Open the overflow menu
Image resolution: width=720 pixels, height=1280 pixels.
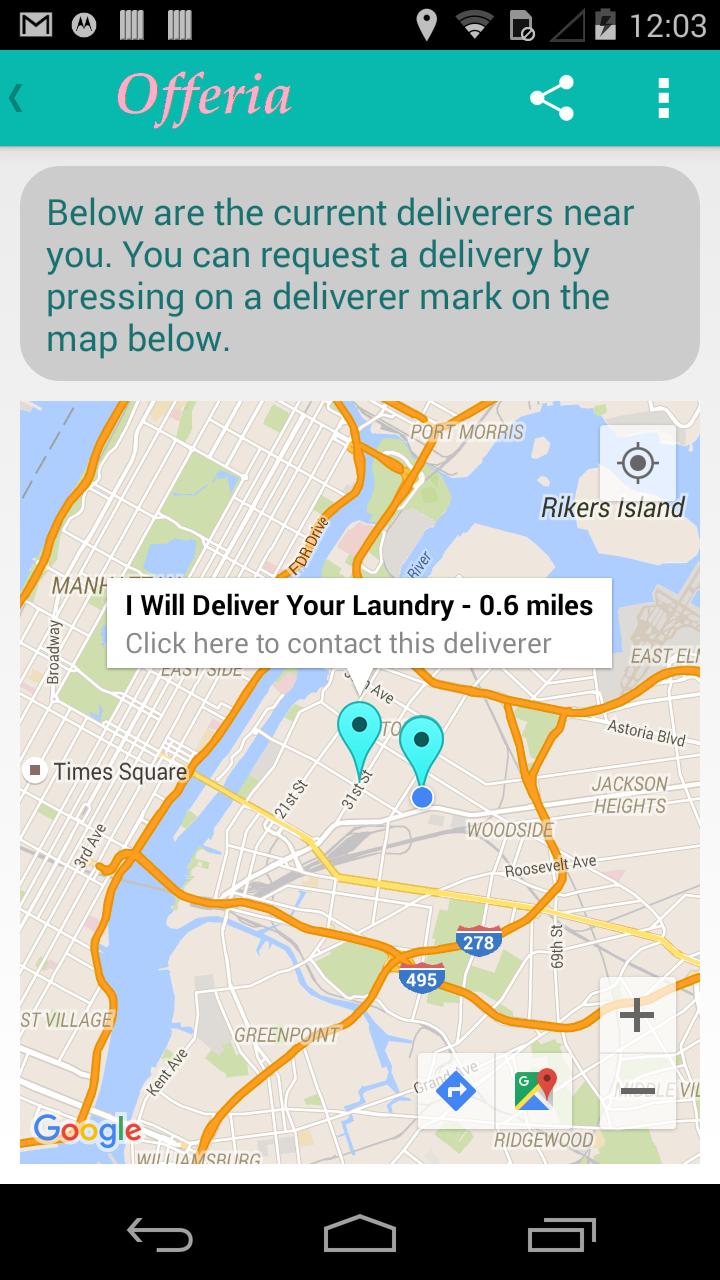(x=663, y=98)
